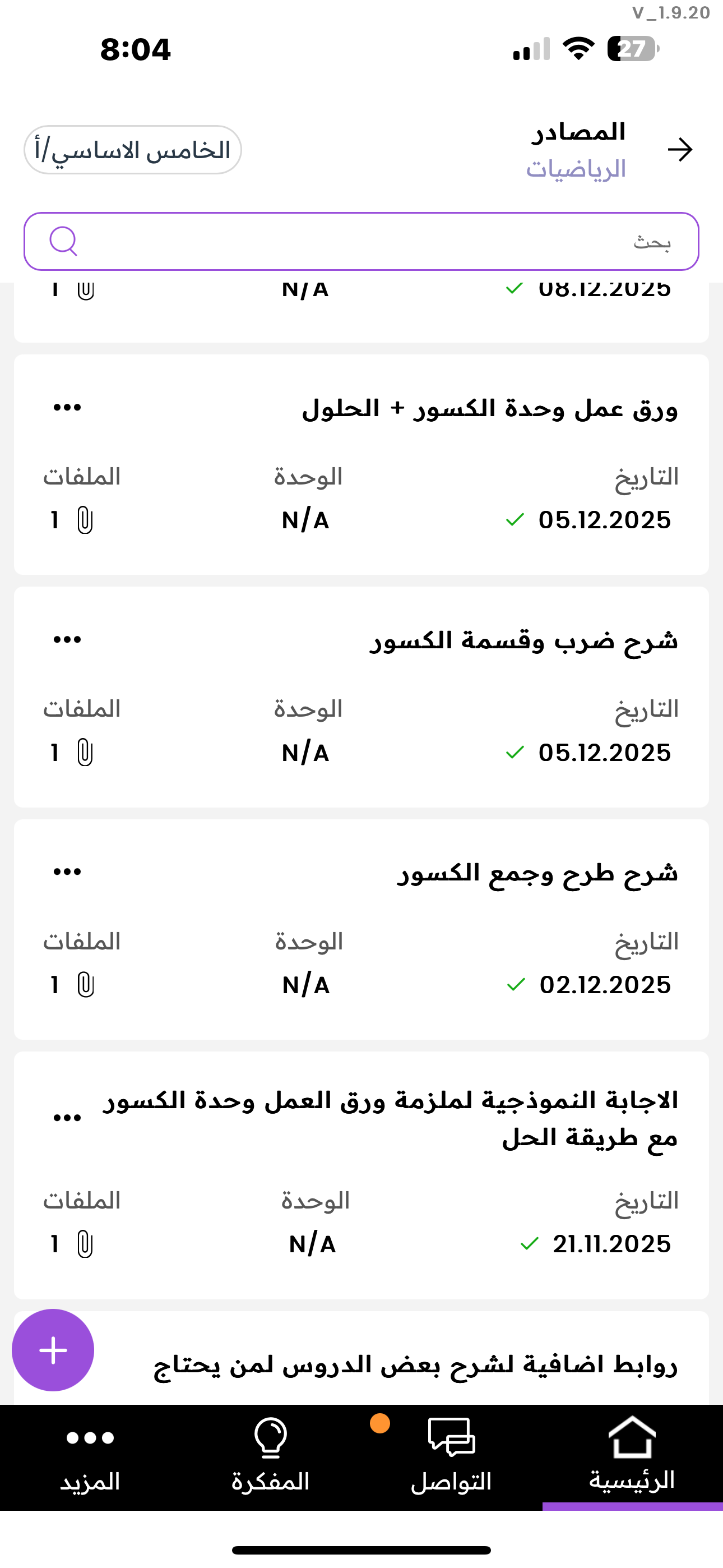Screen dimensions: 723x1568
Task: Open the الاجابة النموذجية لملزمة ورق العمل resource
Action: coord(390,1119)
